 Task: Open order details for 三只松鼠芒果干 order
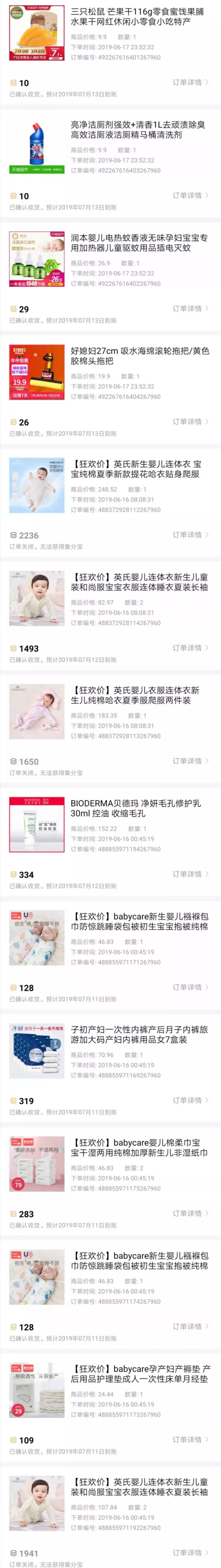(x=190, y=82)
